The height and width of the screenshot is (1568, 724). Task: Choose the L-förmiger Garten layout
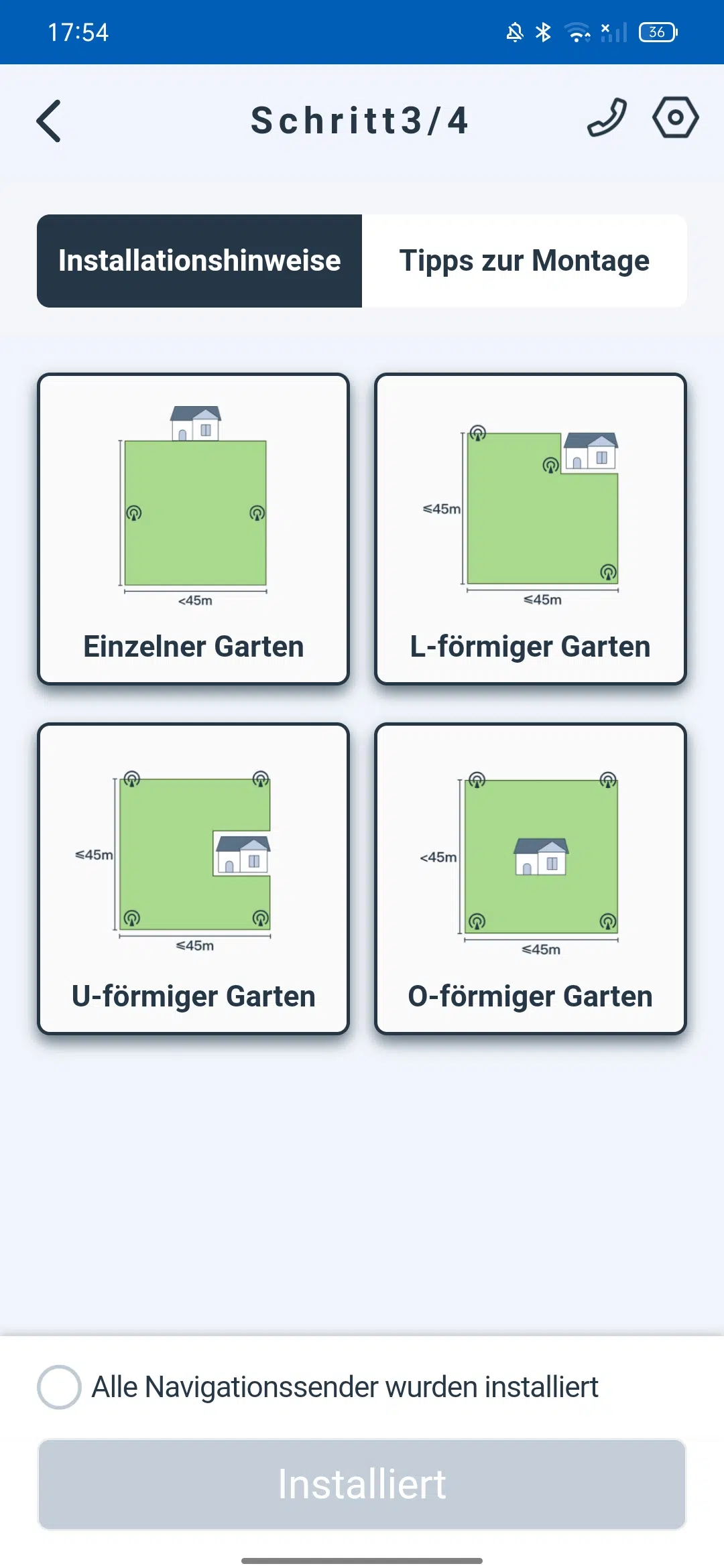(x=530, y=529)
